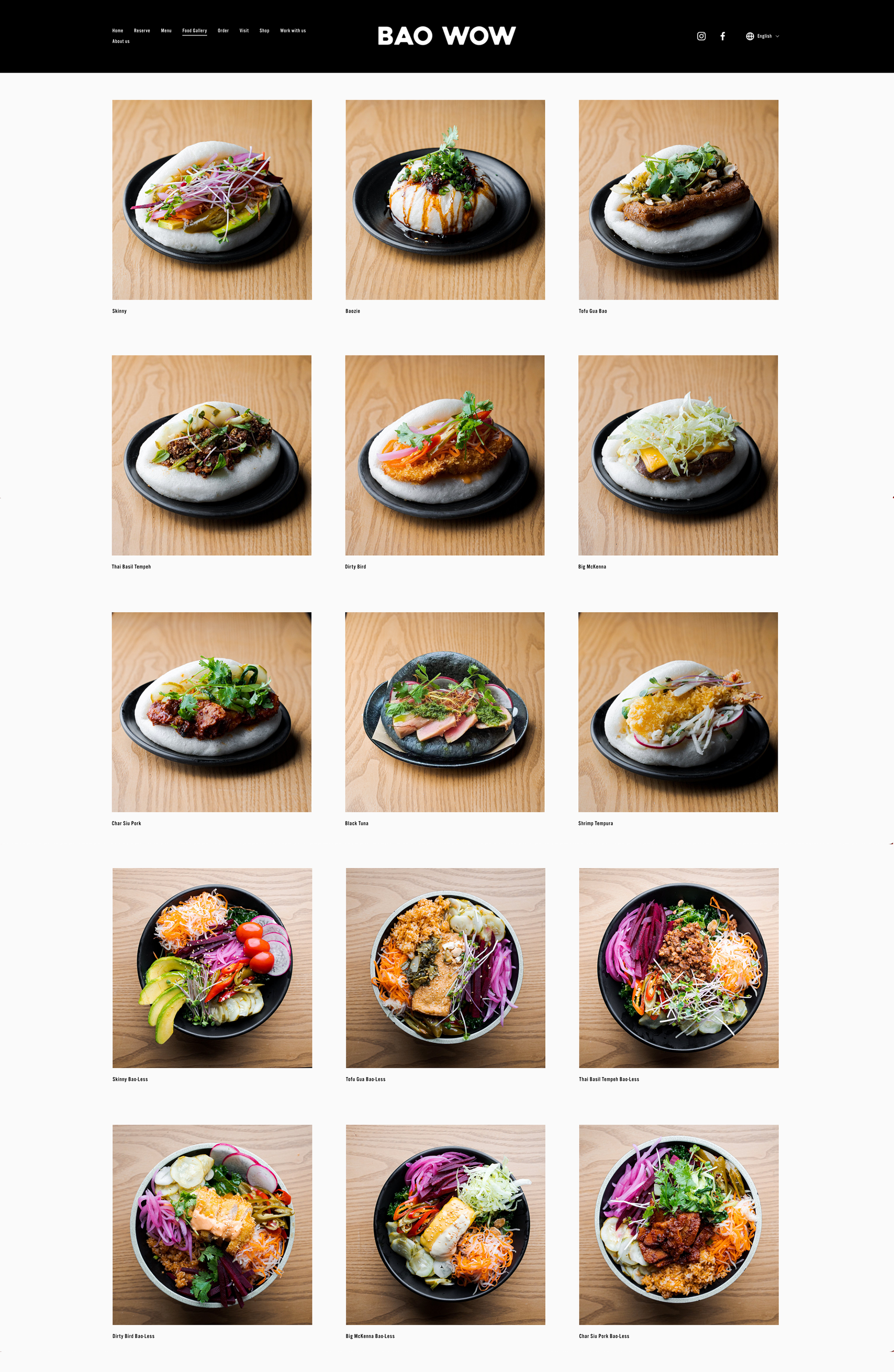This screenshot has height=1372, width=894.
Task: Enlarge the Dirty Bird photo
Action: coord(445,455)
